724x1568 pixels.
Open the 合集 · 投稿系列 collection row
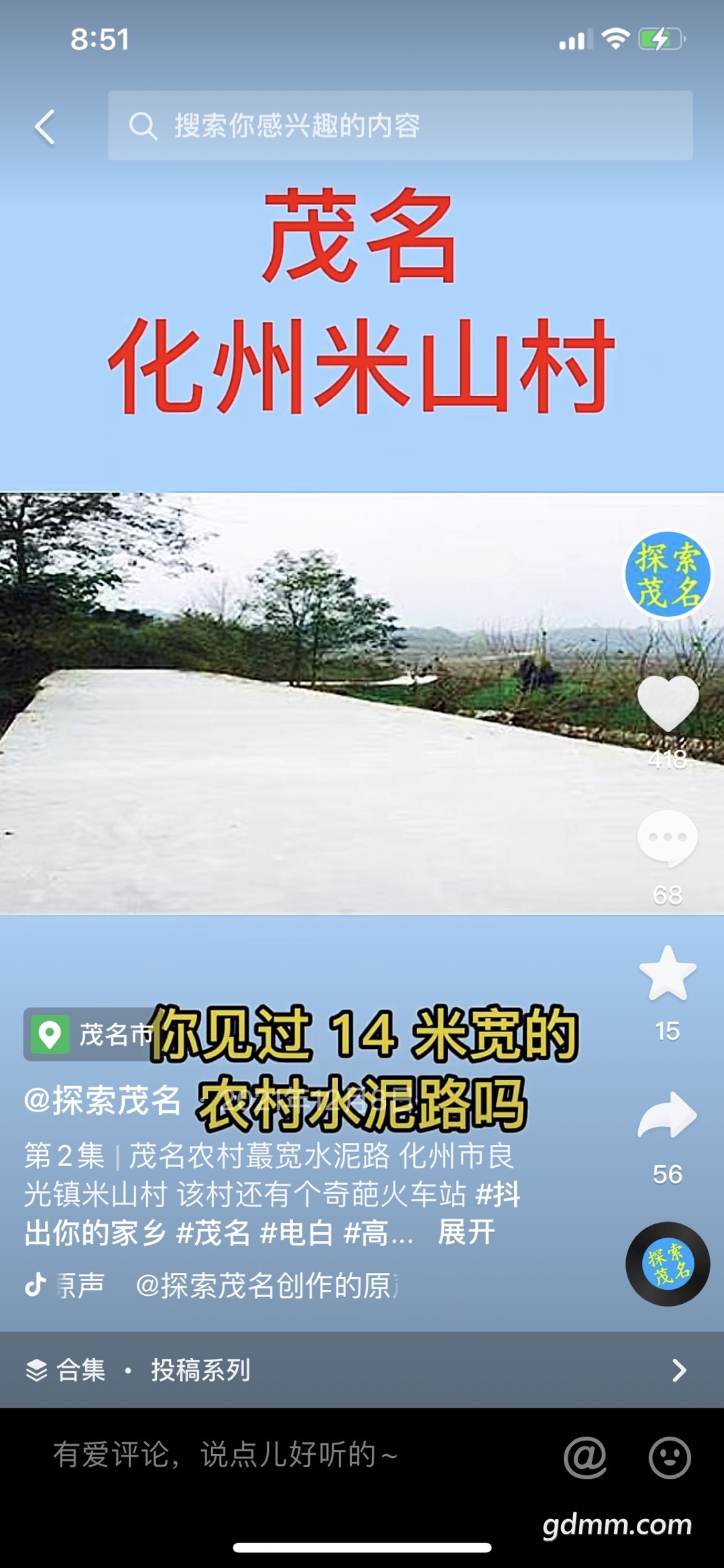[x=362, y=1370]
